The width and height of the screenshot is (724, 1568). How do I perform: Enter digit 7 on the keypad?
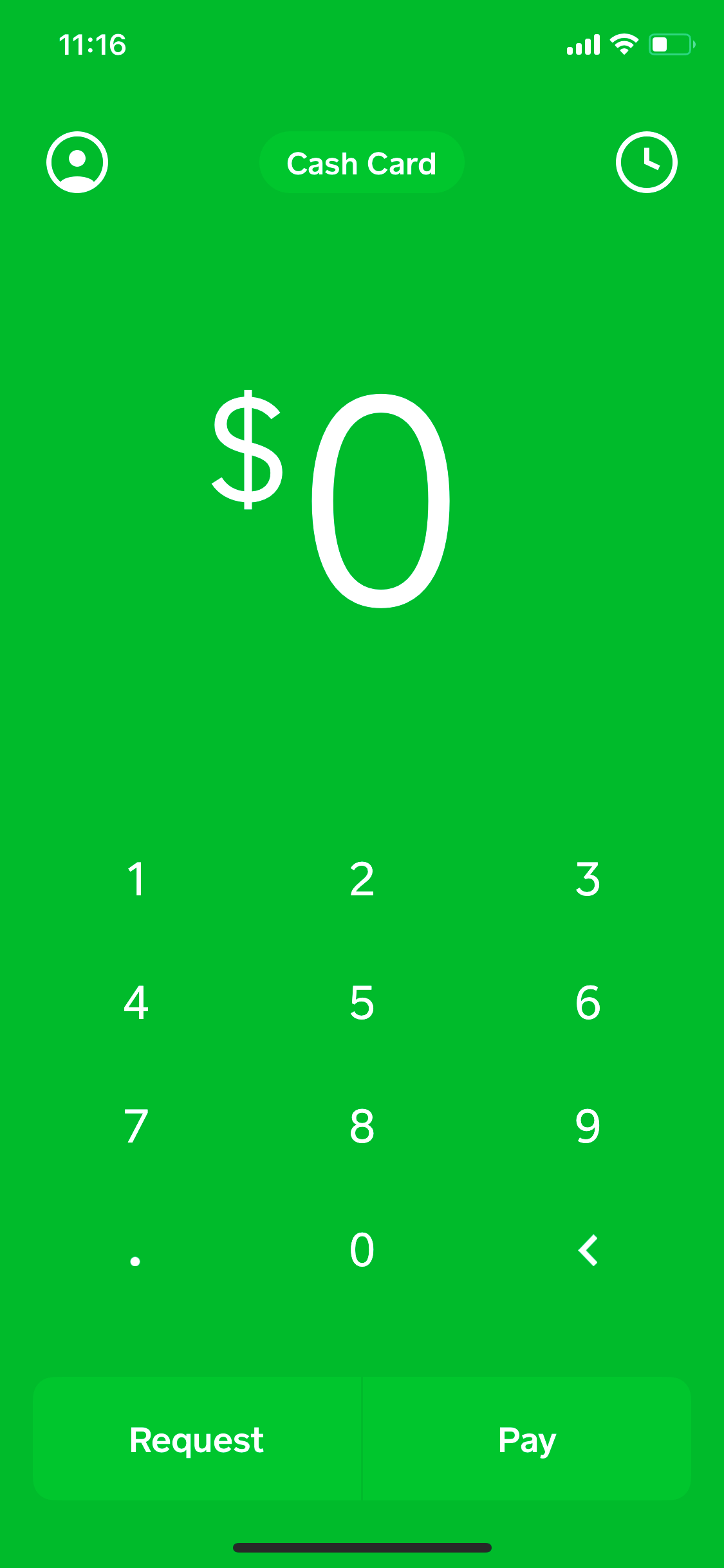tap(136, 1126)
